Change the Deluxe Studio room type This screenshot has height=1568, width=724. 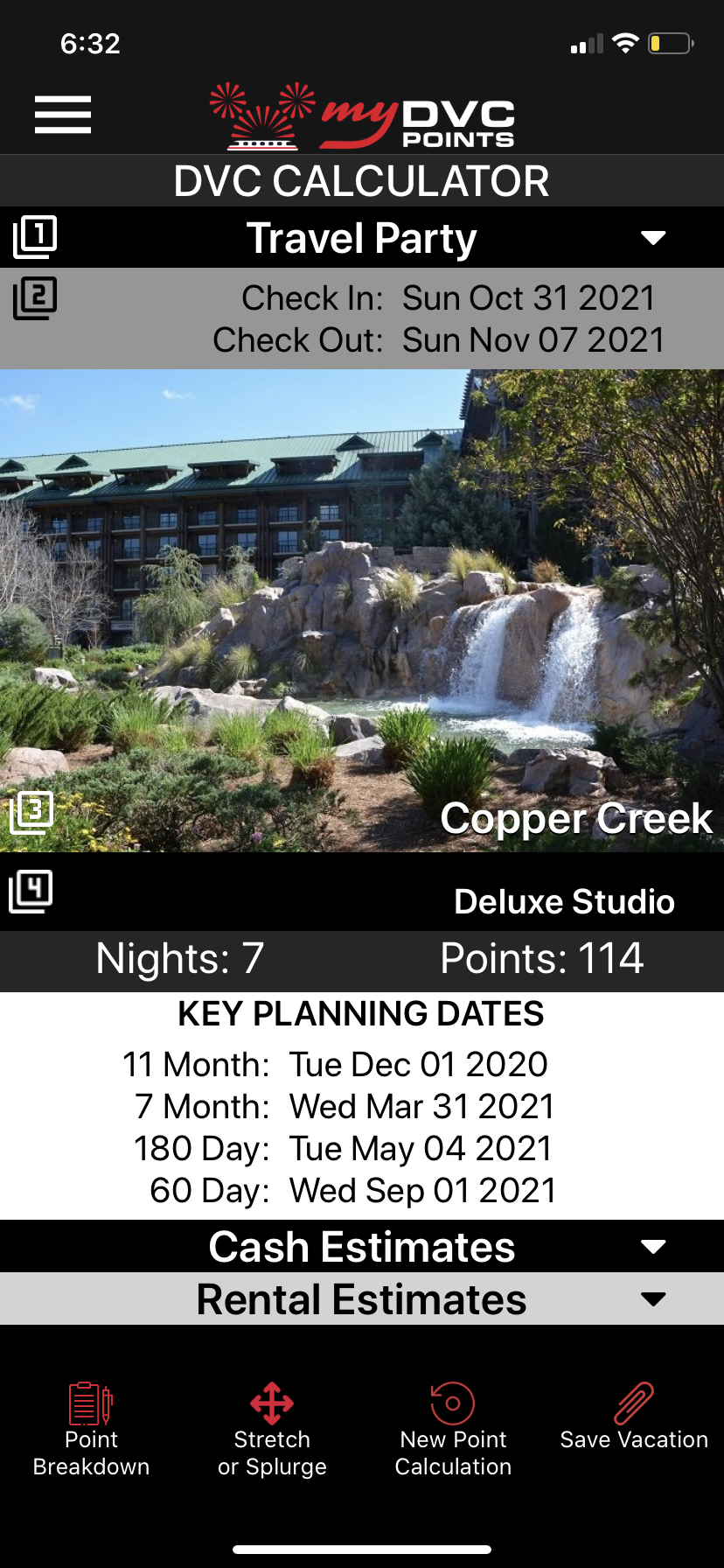(x=362, y=892)
